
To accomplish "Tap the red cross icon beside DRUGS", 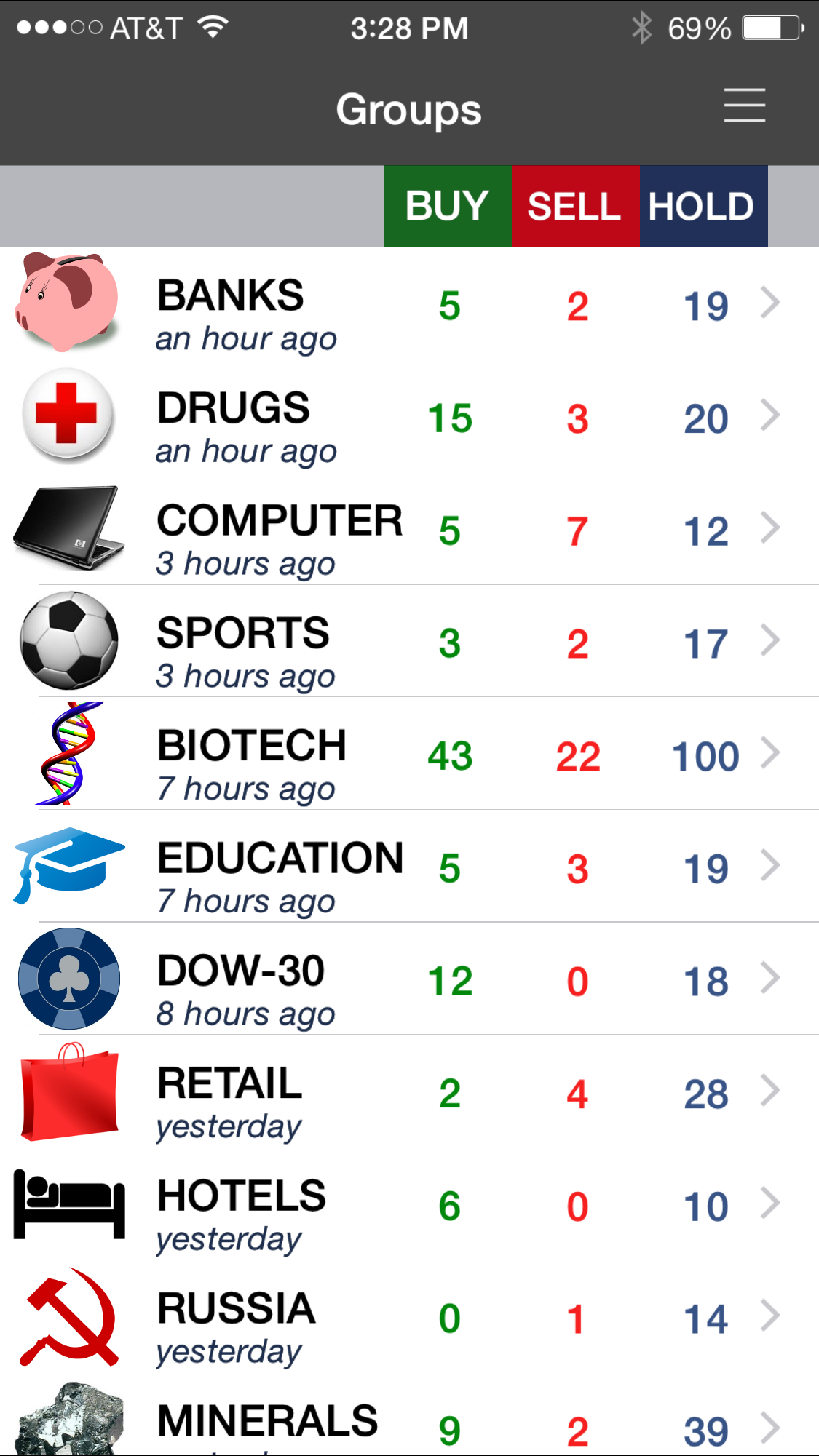I will pos(67,415).
